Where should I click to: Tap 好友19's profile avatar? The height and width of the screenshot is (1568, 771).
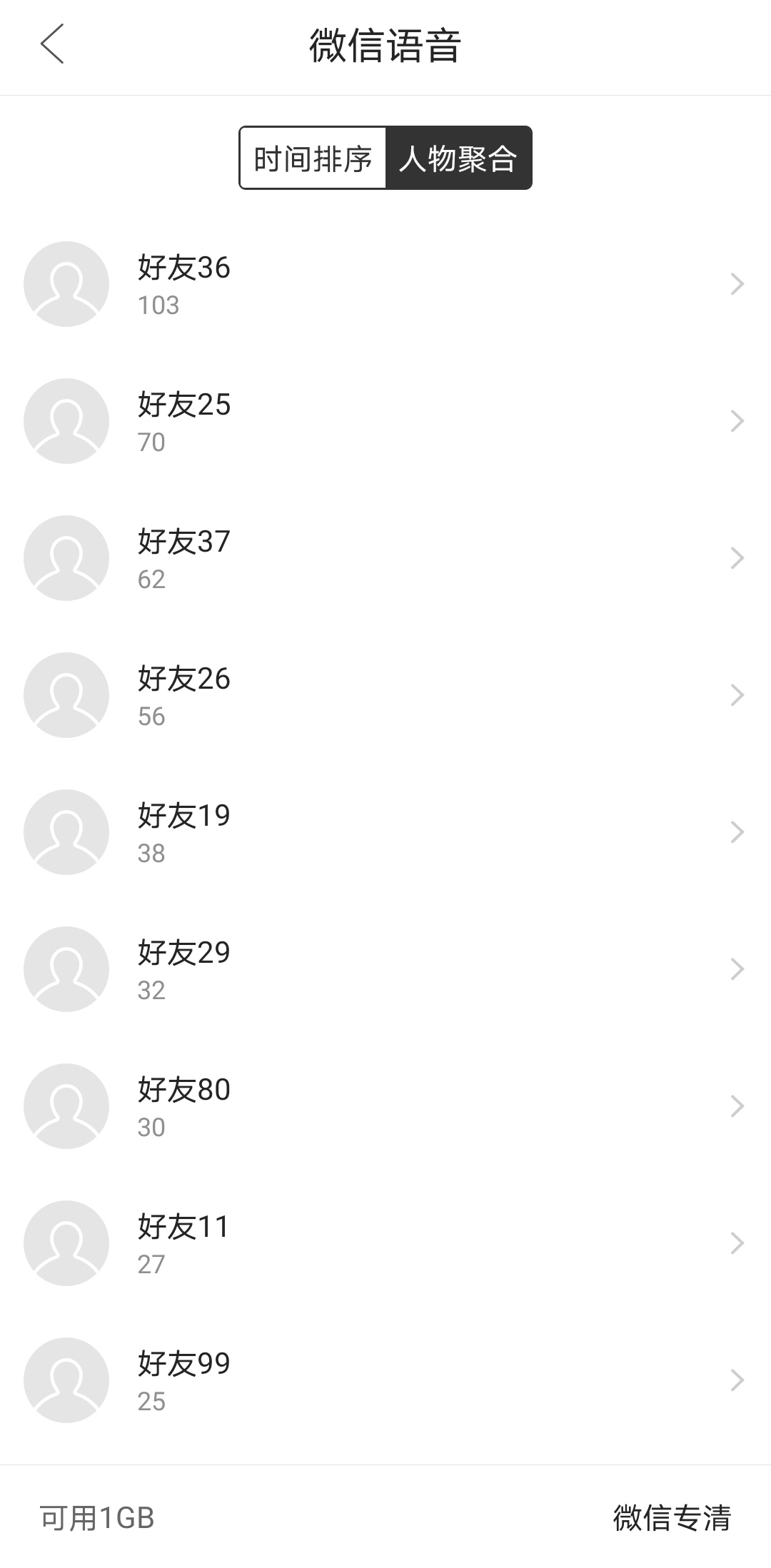pyautogui.click(x=66, y=831)
